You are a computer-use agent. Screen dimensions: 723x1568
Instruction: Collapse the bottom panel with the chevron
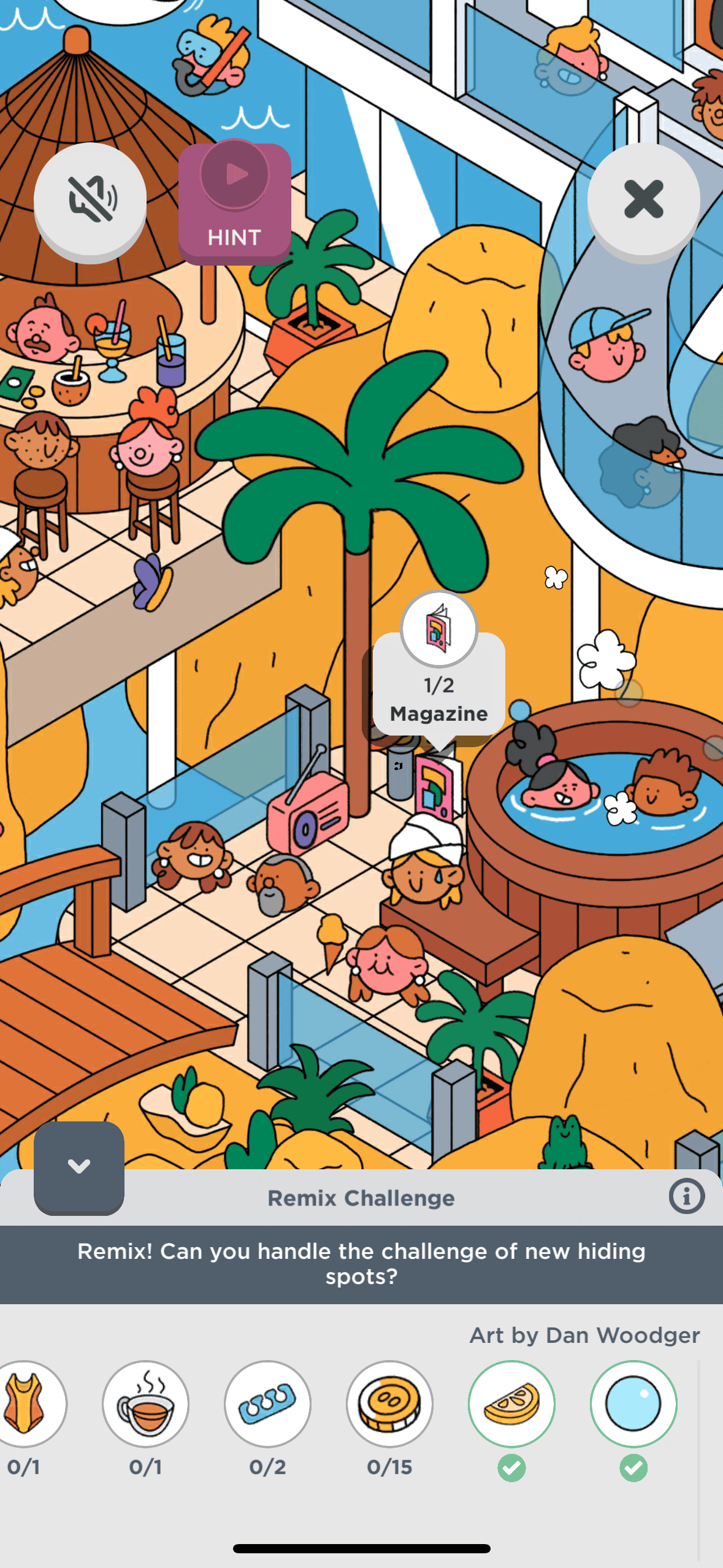coord(79,1166)
